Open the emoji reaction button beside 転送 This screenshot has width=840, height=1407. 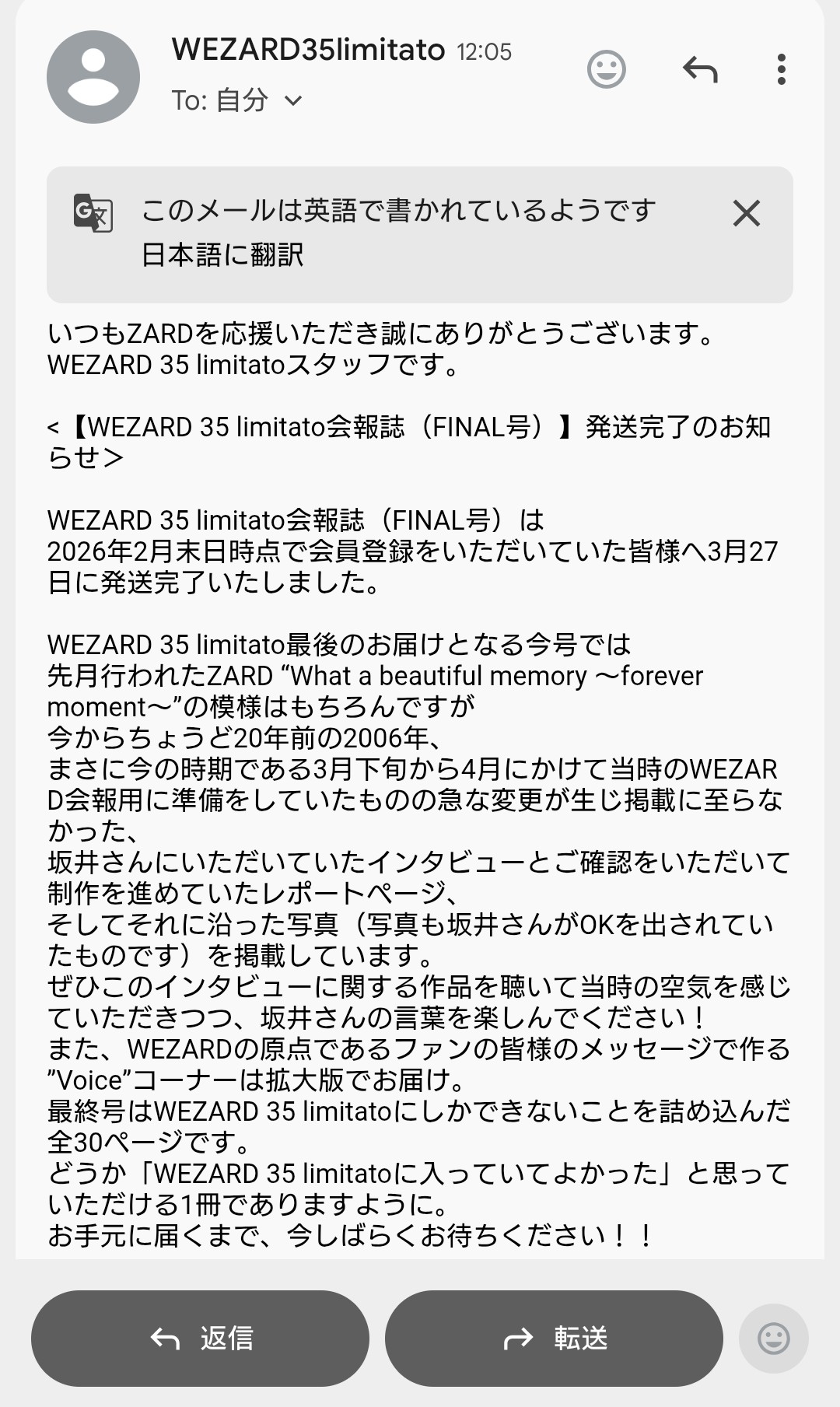pyautogui.click(x=773, y=1338)
